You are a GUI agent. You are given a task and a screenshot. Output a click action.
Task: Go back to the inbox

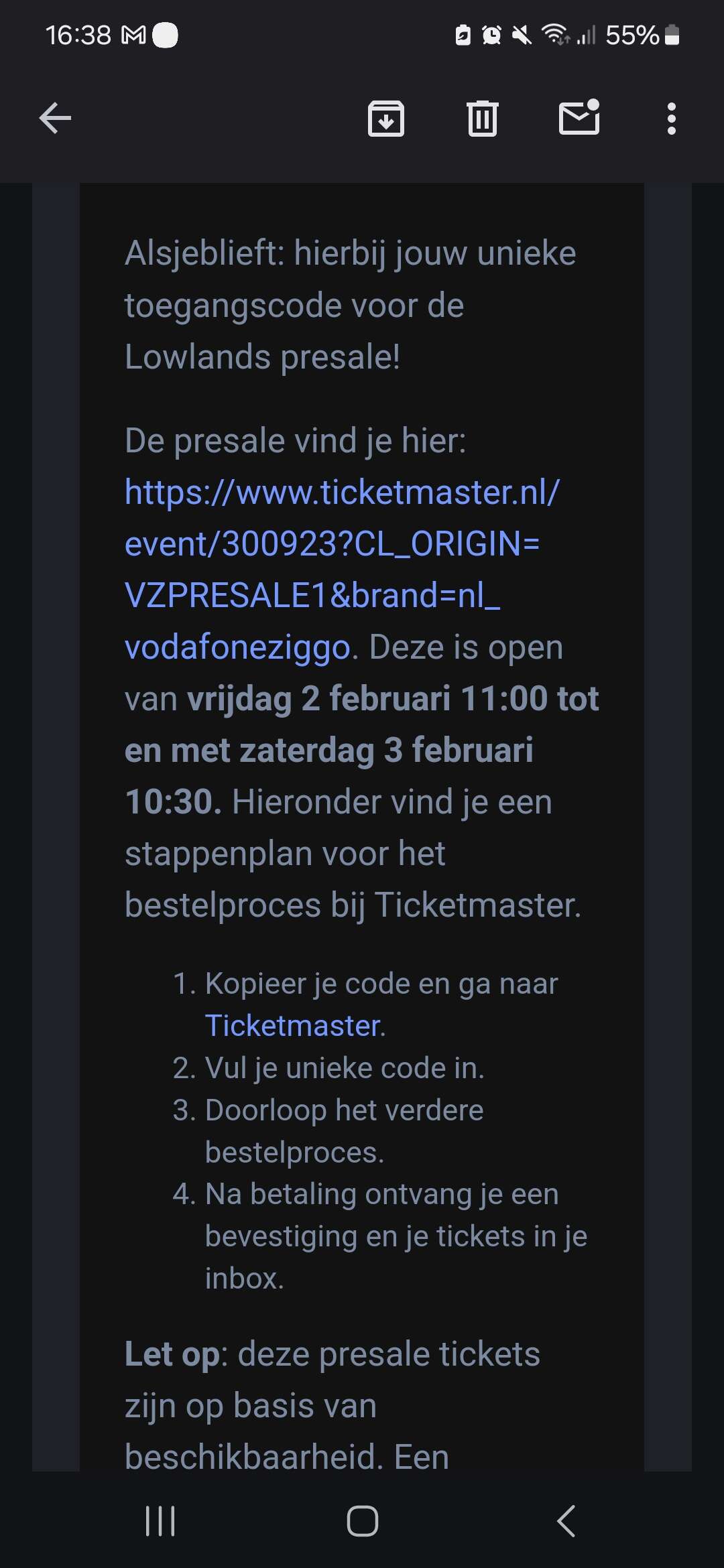(x=55, y=119)
